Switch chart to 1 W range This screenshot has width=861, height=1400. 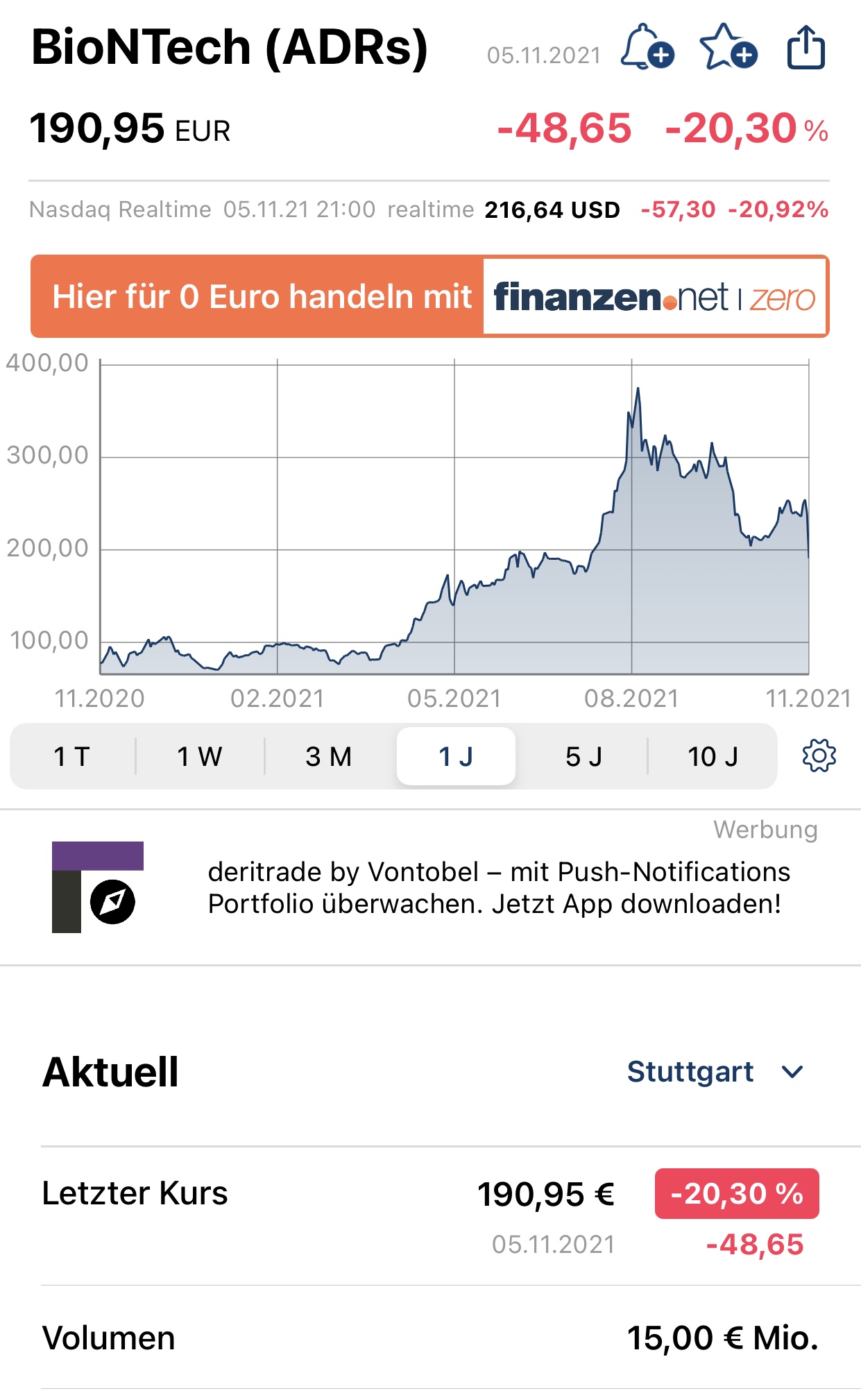[x=200, y=756]
